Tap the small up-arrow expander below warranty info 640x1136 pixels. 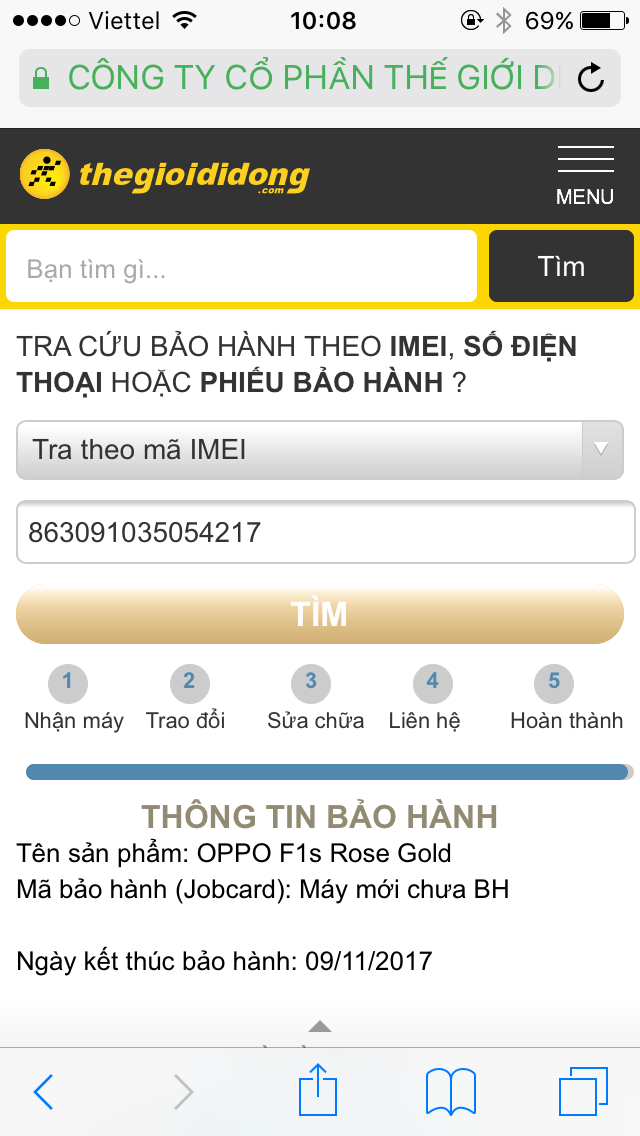click(x=320, y=1026)
